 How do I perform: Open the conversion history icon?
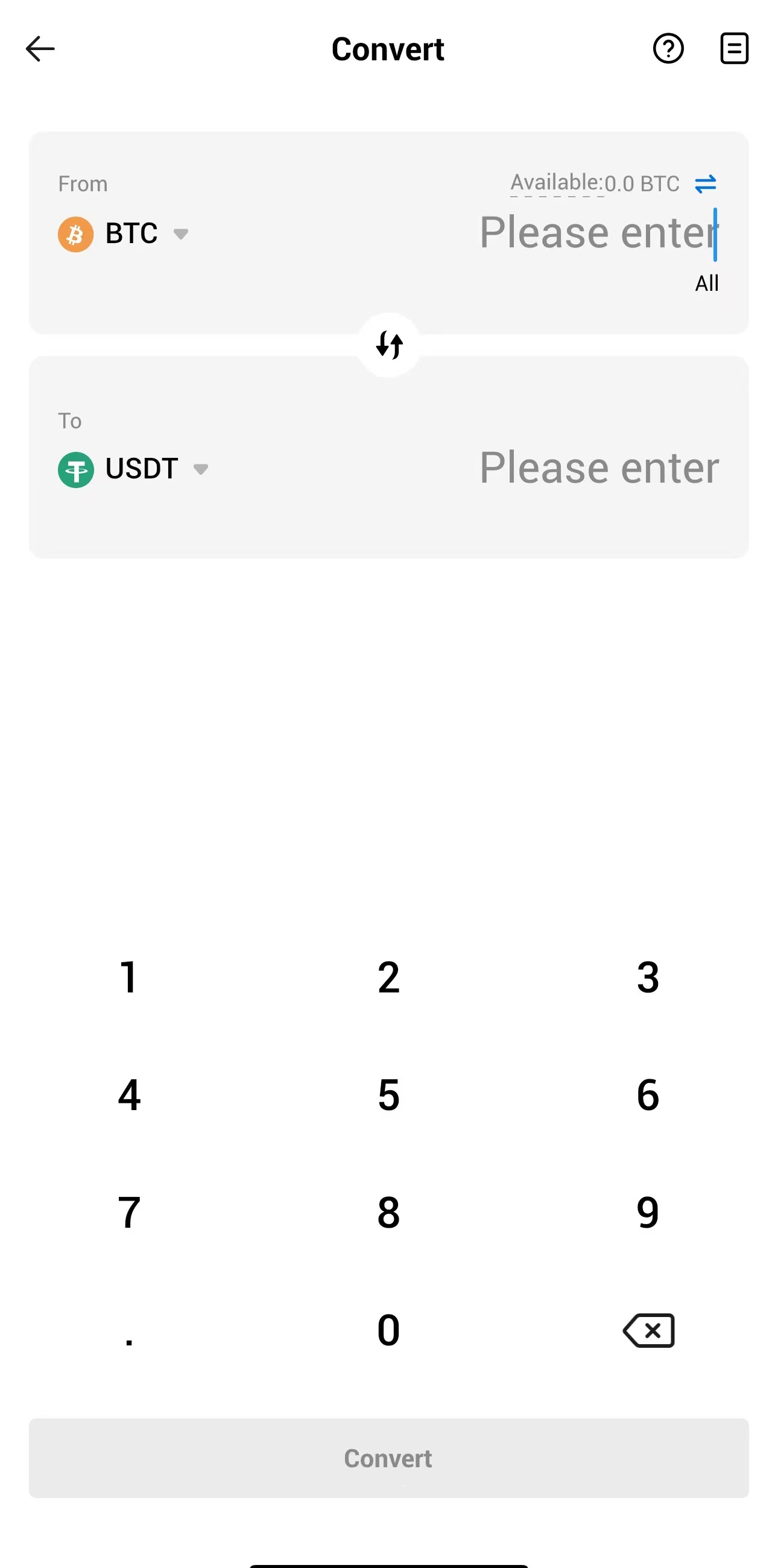pos(733,49)
